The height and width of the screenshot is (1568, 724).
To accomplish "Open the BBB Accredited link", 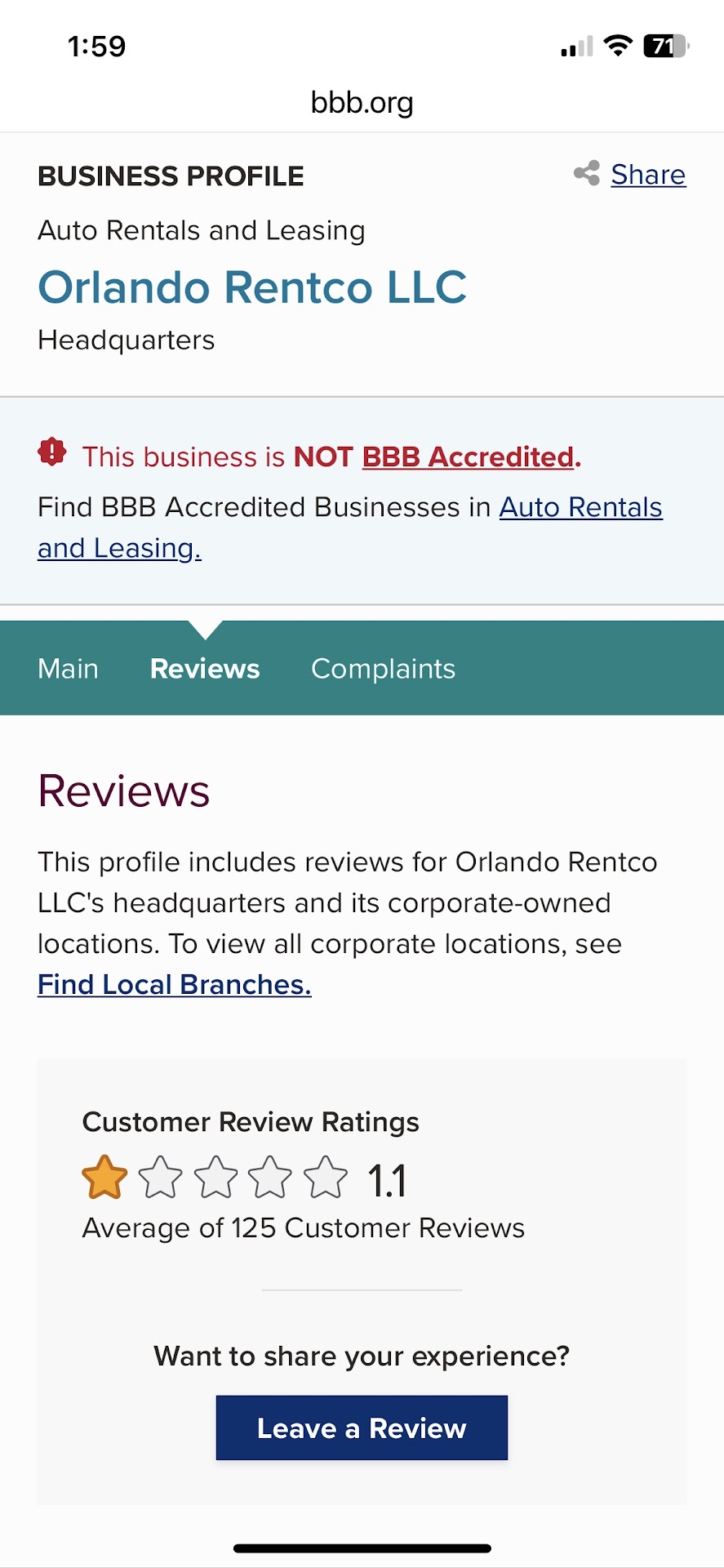I will click(x=469, y=457).
